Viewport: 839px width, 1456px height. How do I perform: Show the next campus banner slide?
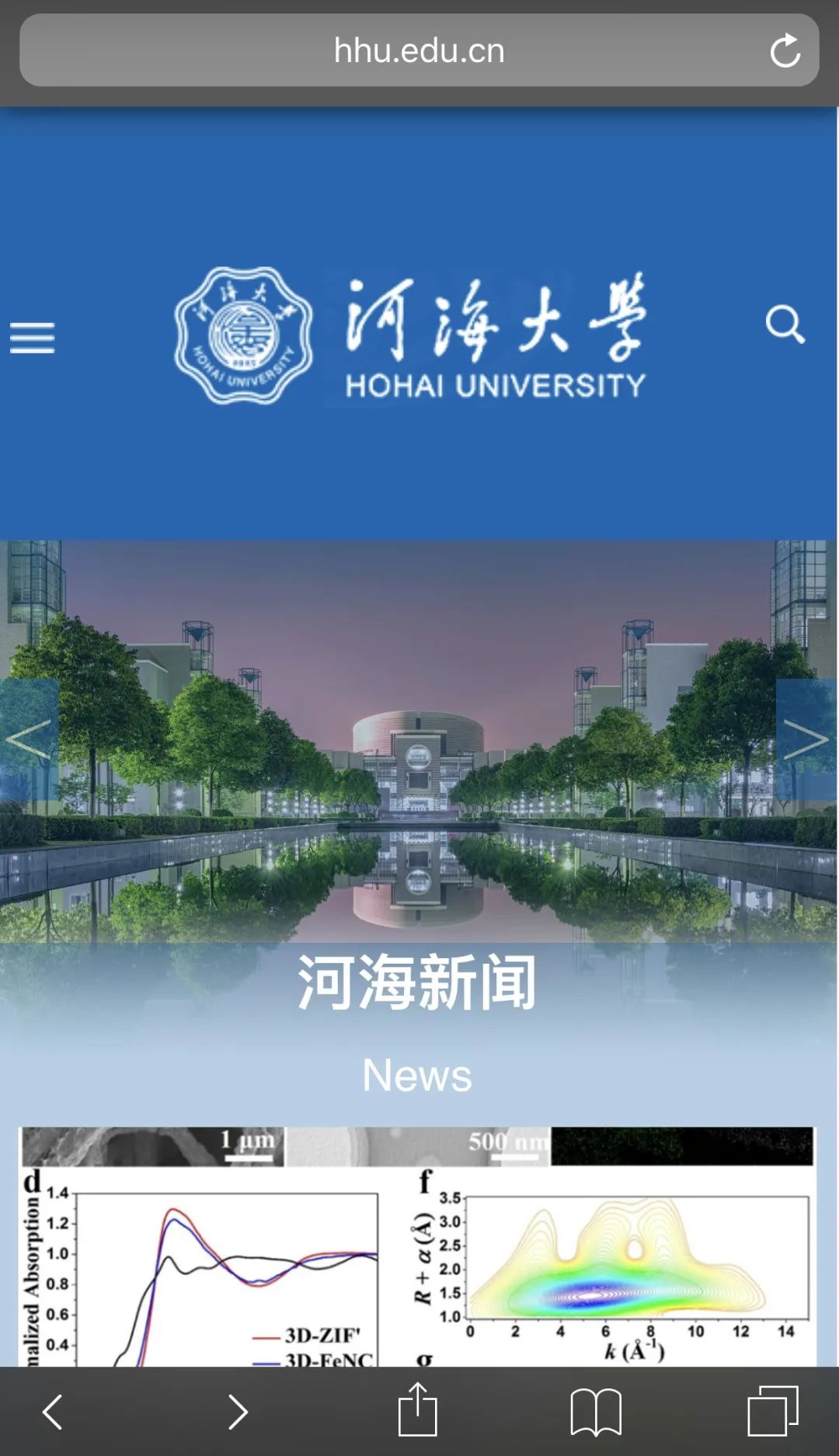tap(806, 739)
